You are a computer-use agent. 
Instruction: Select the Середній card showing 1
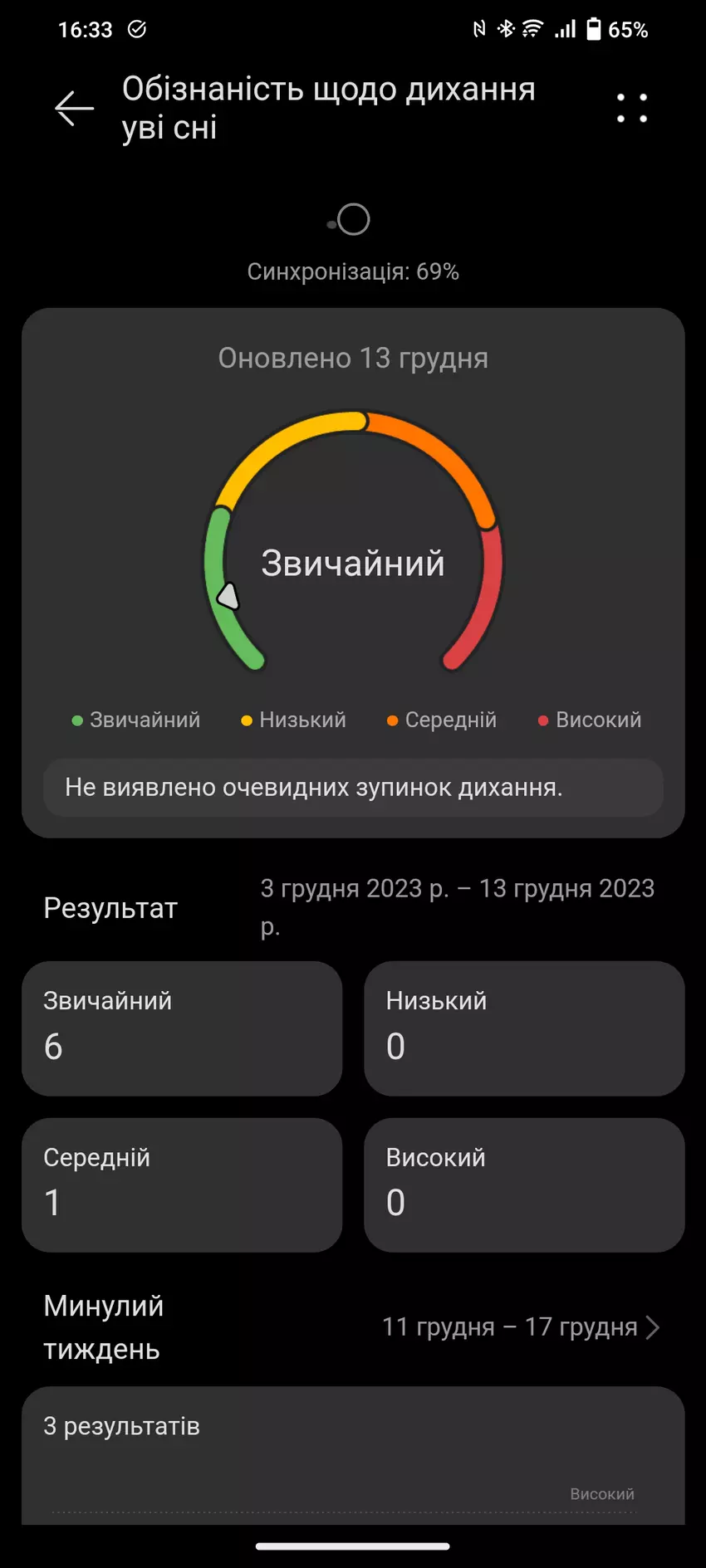(x=183, y=1185)
